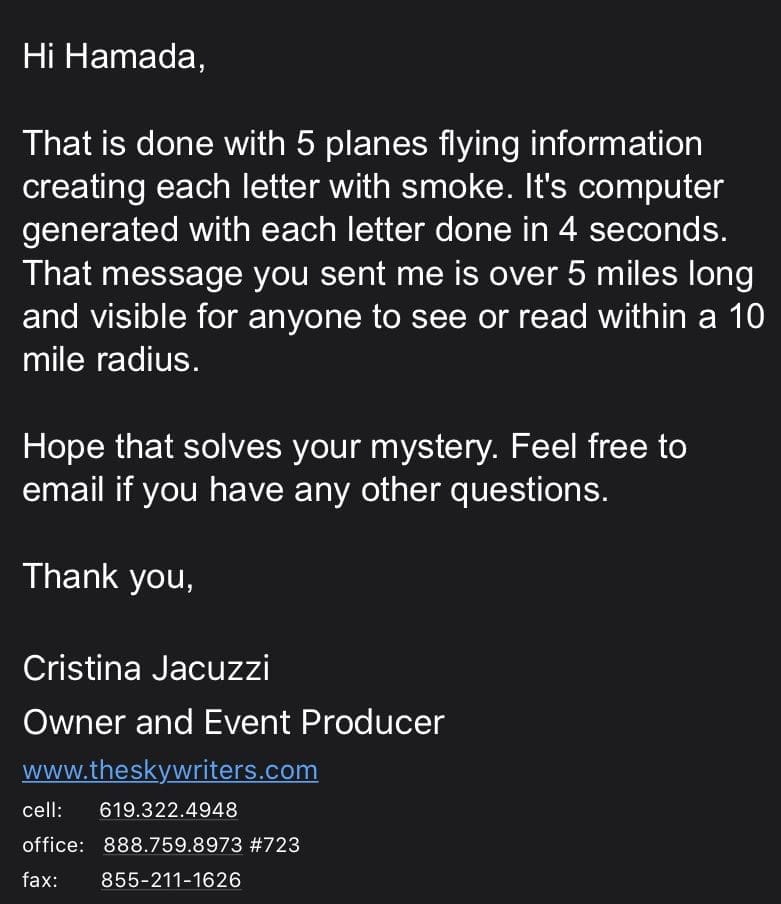Viewport: 781px width, 904px height.
Task: Call the cell number 619.322.4948
Action: [x=168, y=810]
